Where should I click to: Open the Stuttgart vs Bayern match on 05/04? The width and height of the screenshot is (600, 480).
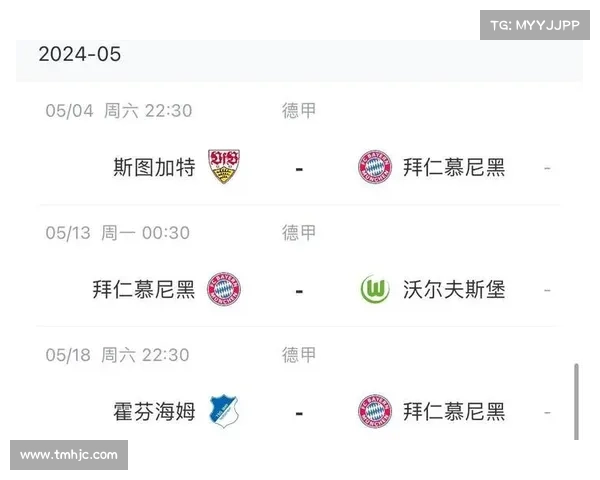299,167
